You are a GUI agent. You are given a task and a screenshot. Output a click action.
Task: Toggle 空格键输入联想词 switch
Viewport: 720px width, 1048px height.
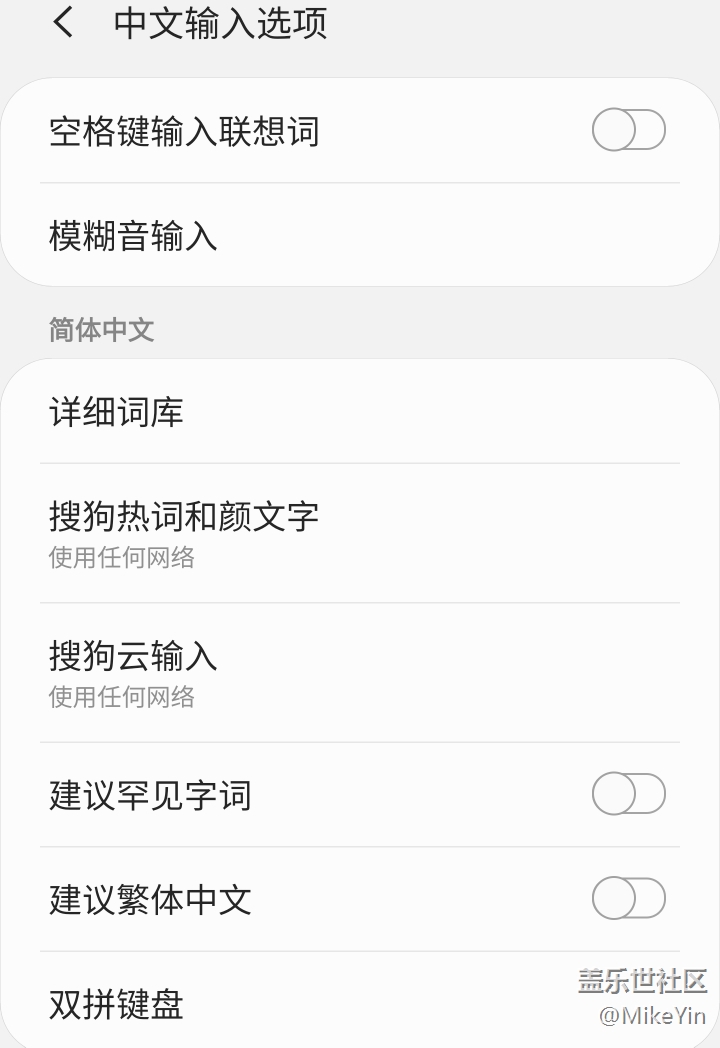(x=628, y=131)
